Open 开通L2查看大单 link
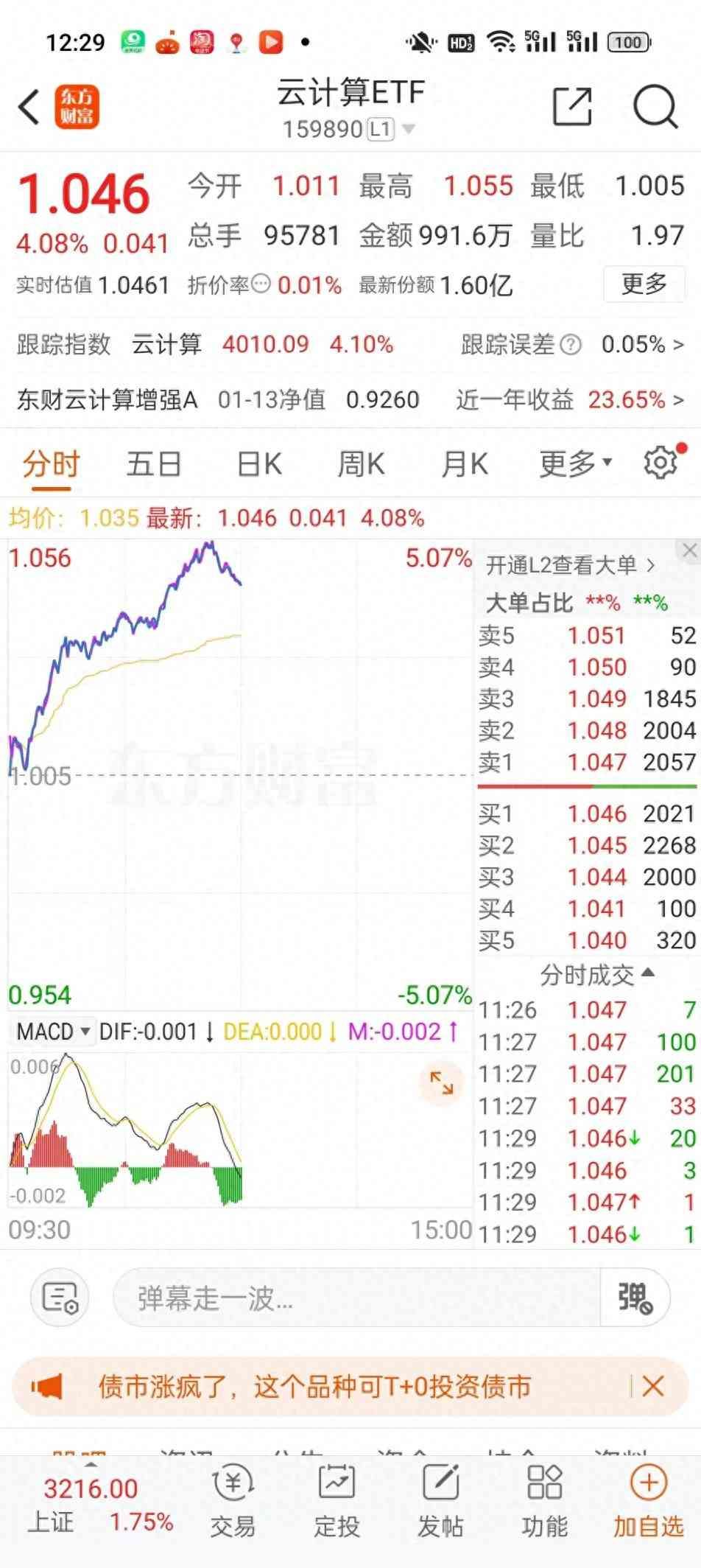The image size is (701, 1568). (570, 565)
